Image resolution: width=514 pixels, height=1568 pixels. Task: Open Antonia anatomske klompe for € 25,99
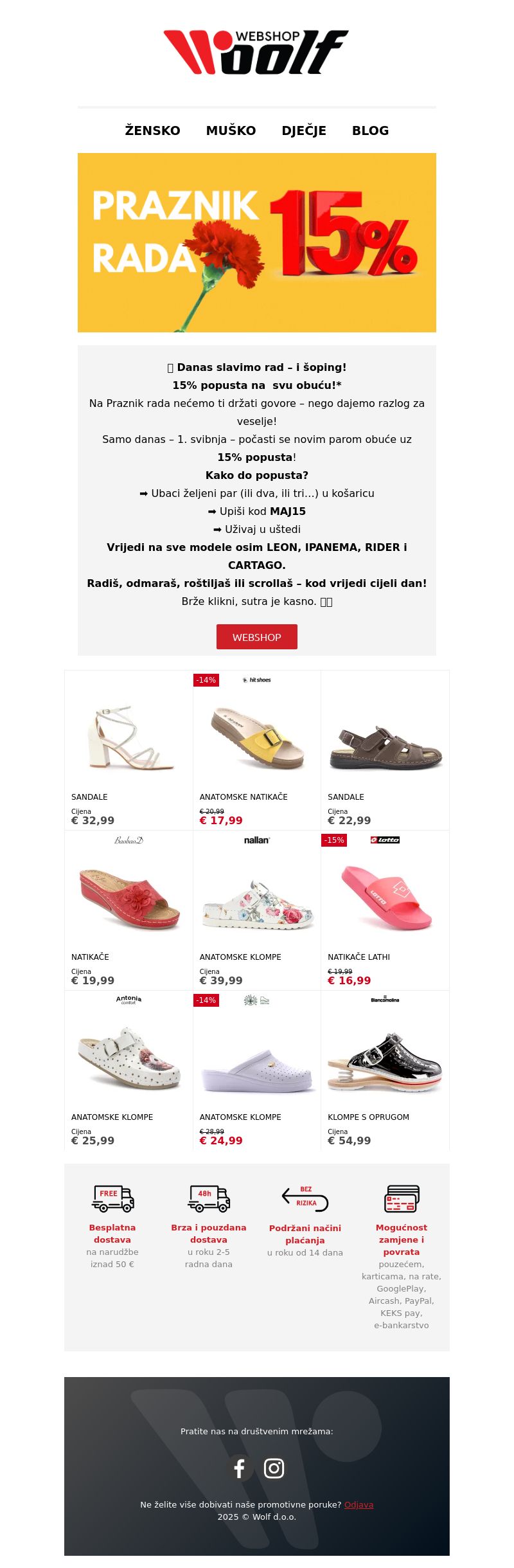[x=128, y=1061]
